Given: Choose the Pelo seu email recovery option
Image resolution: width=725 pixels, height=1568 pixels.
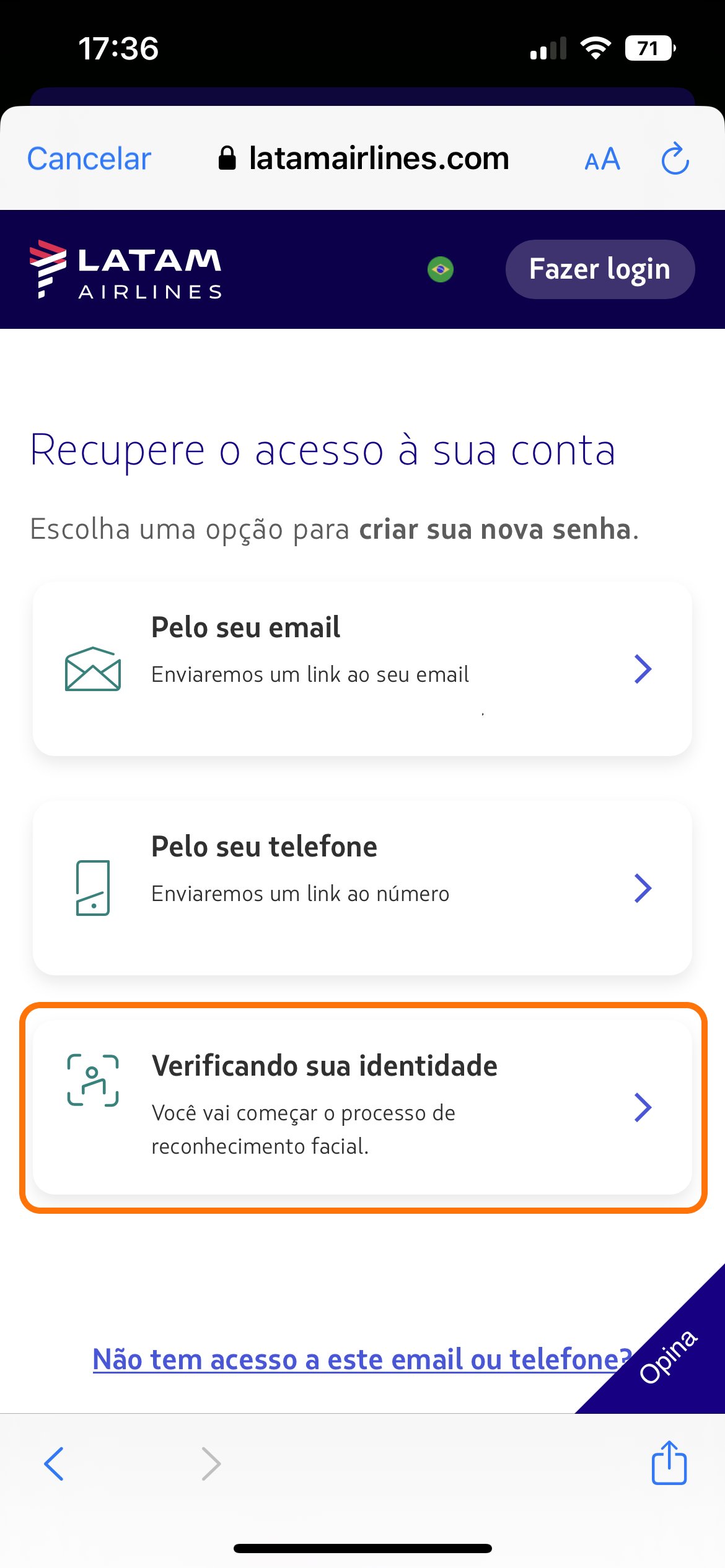Looking at the screenshot, I should (362, 669).
